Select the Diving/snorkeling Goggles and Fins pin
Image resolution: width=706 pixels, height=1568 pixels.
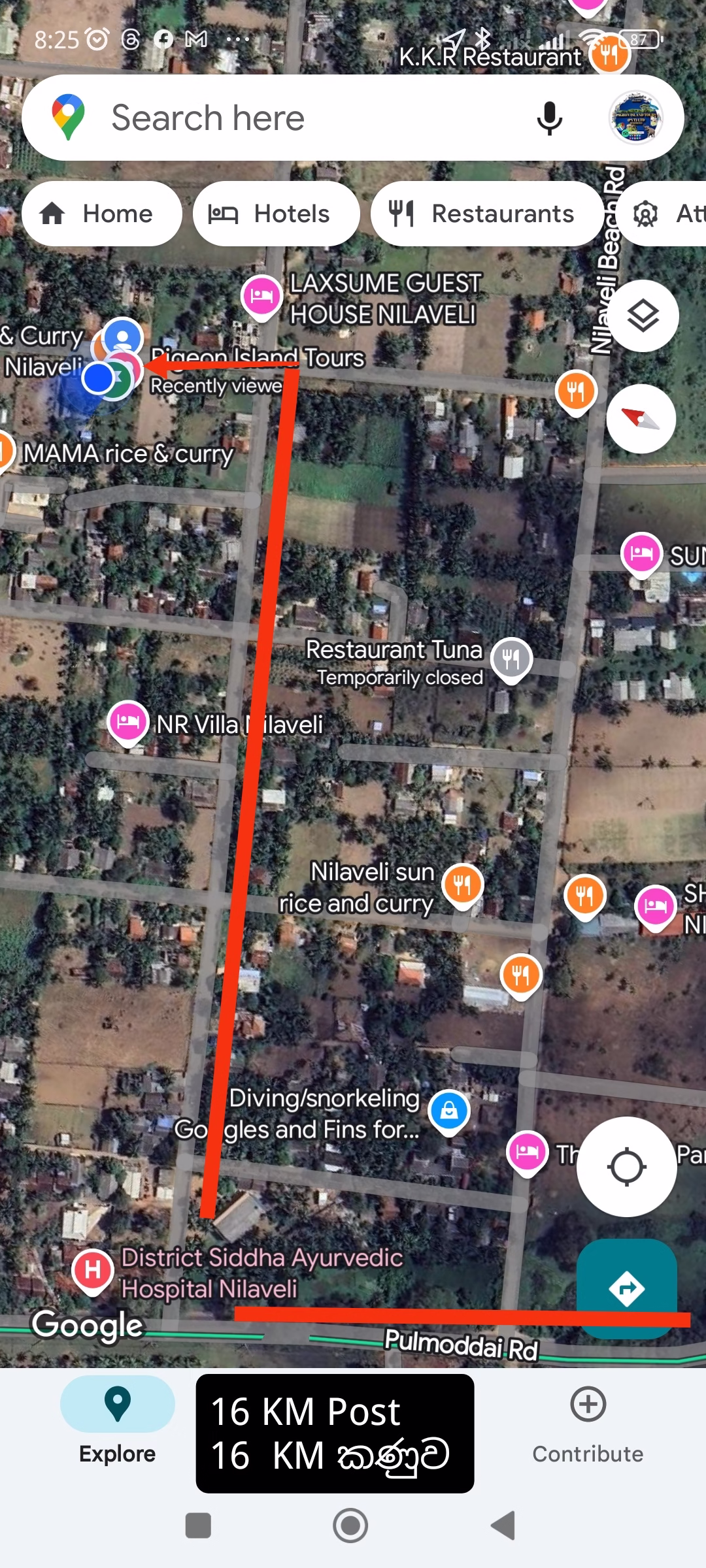tap(449, 1111)
